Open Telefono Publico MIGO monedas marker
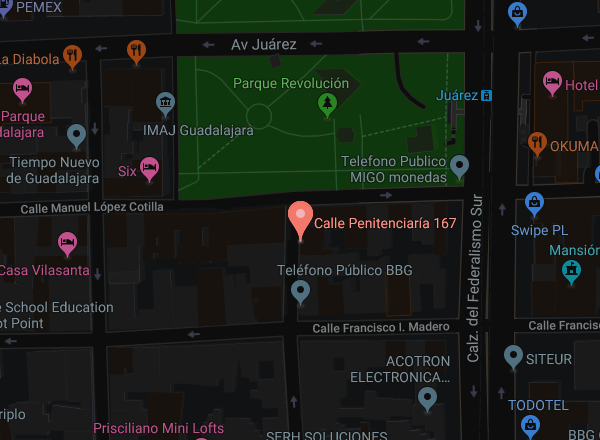 tap(459, 165)
